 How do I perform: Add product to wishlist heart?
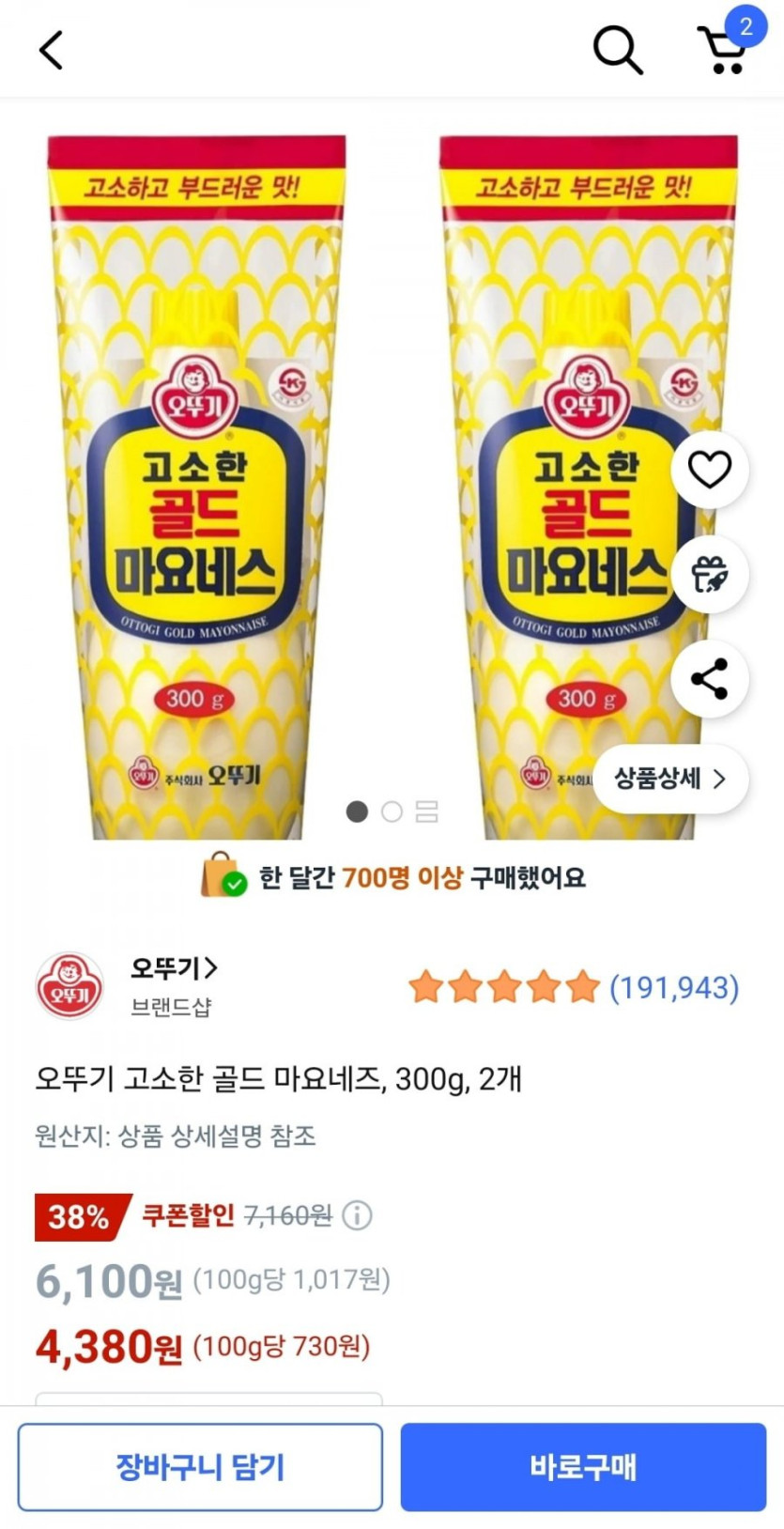(709, 470)
